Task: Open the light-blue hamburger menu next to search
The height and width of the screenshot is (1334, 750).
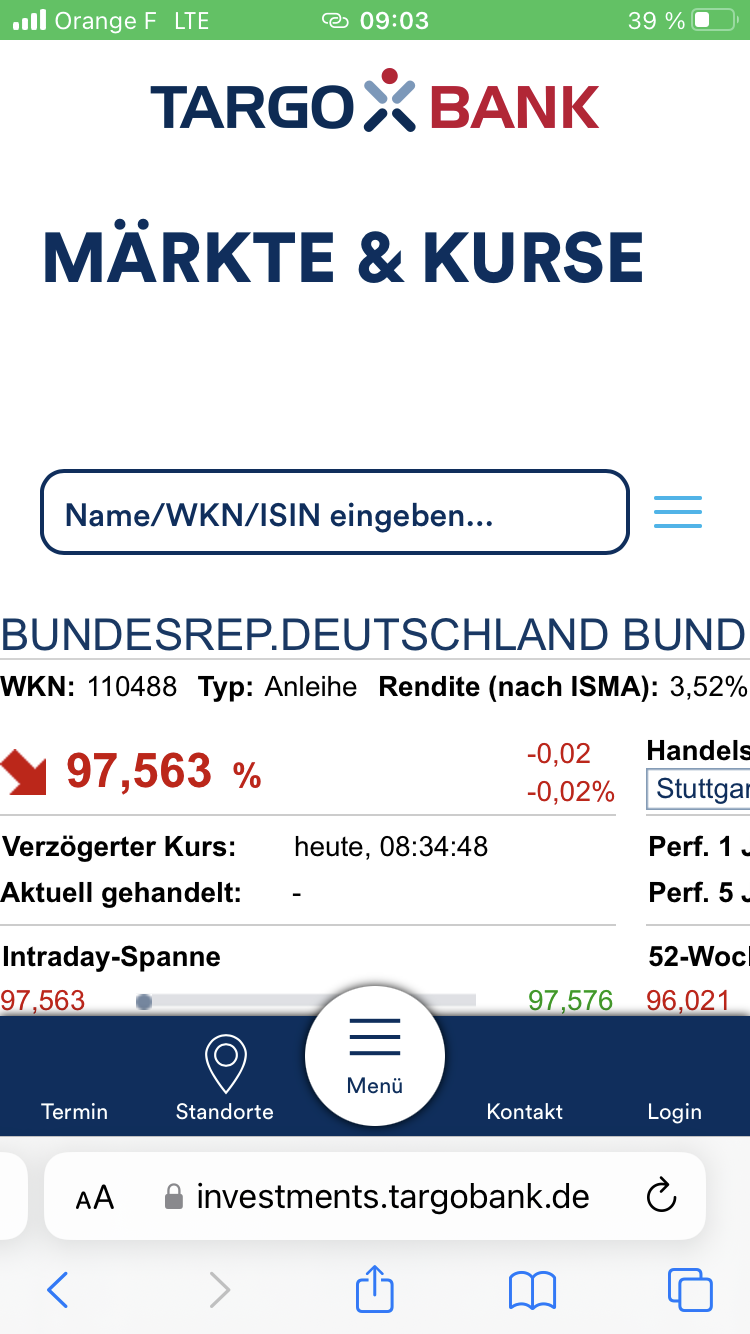Action: (678, 512)
